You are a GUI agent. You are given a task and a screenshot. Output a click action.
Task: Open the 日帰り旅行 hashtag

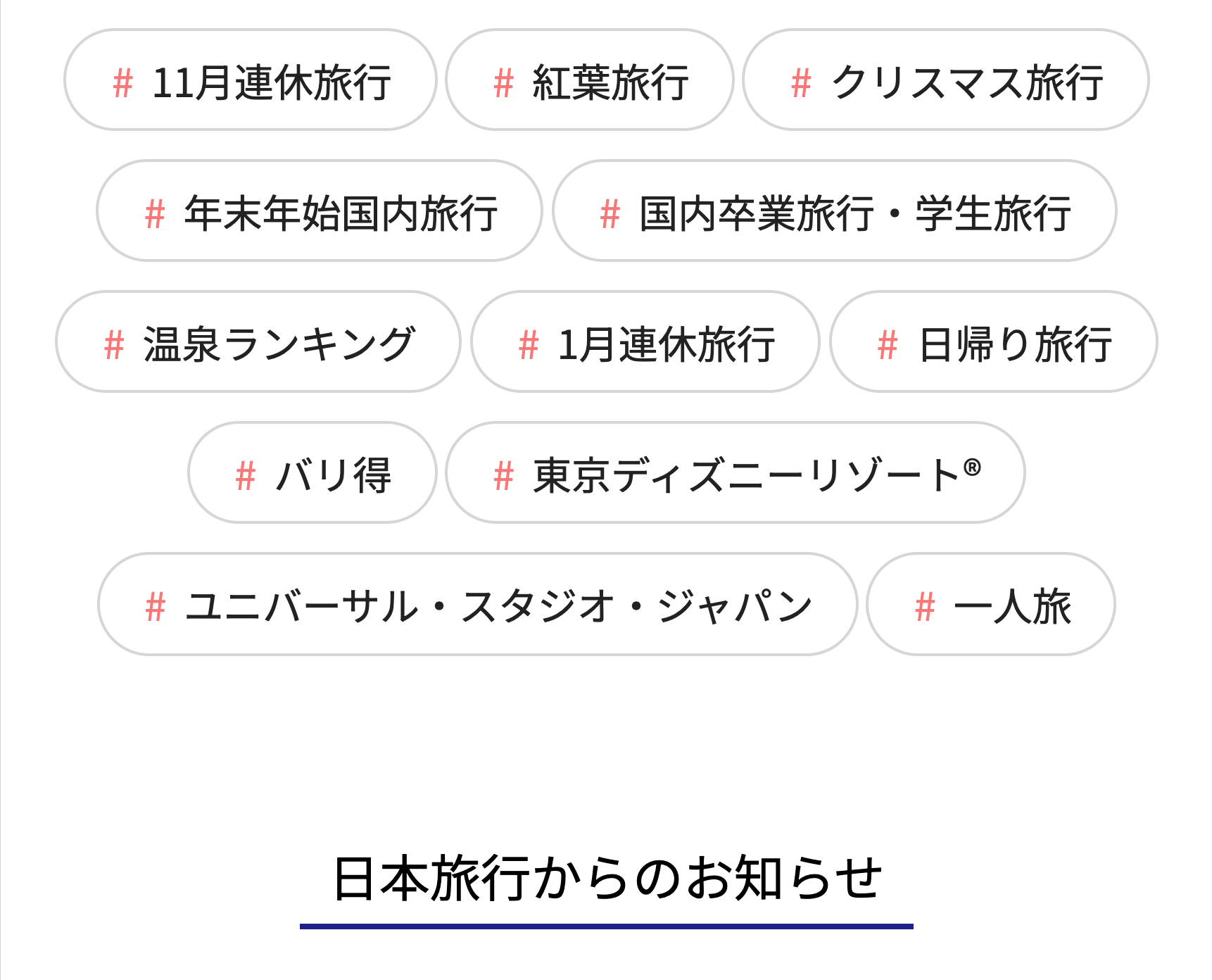coord(994,342)
